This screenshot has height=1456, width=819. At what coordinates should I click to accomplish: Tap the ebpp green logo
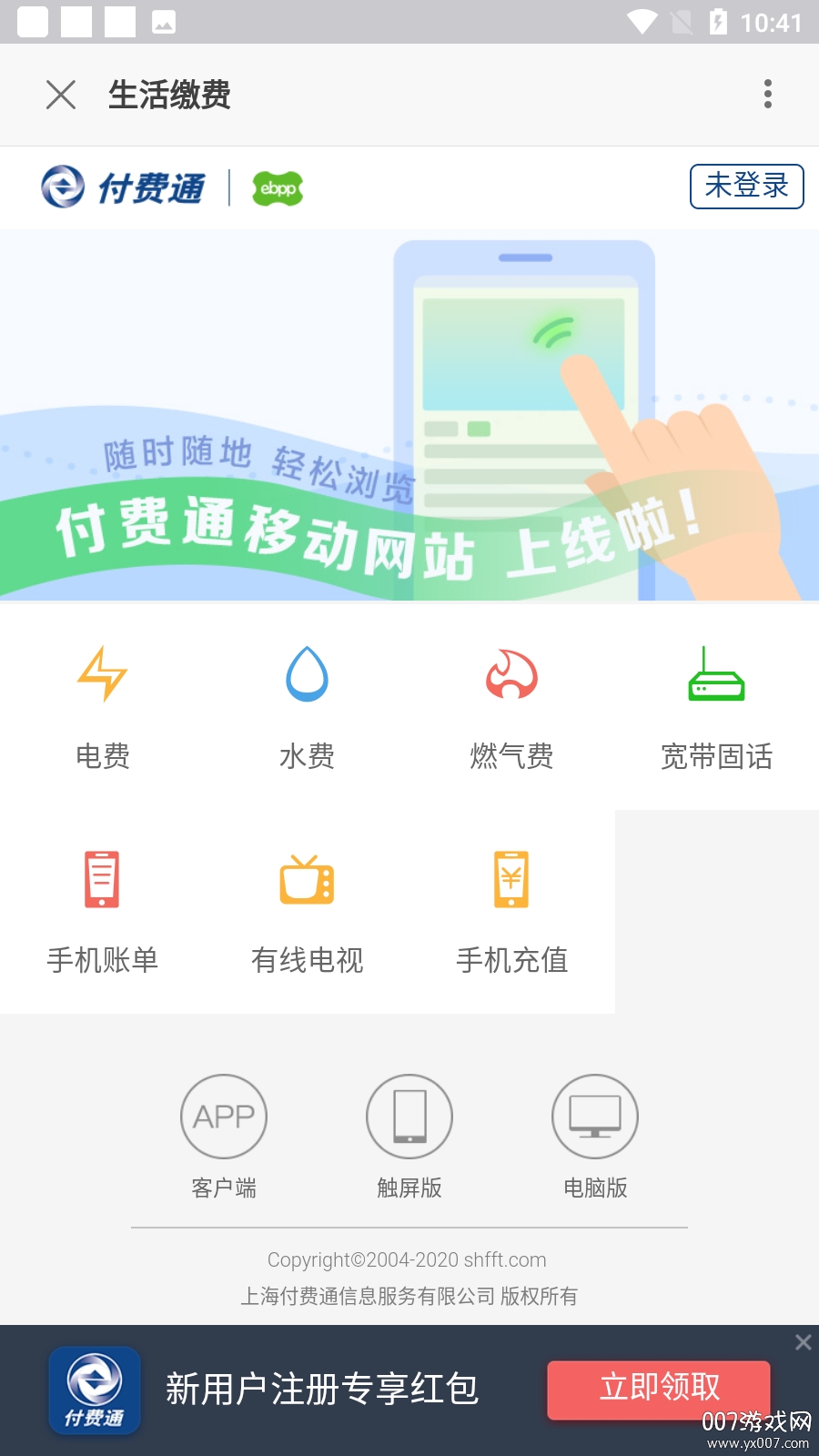click(278, 188)
